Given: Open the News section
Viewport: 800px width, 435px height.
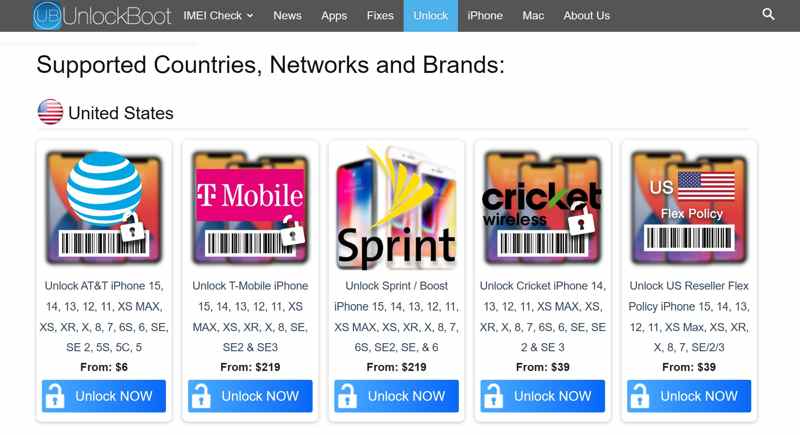Looking at the screenshot, I should click(287, 16).
